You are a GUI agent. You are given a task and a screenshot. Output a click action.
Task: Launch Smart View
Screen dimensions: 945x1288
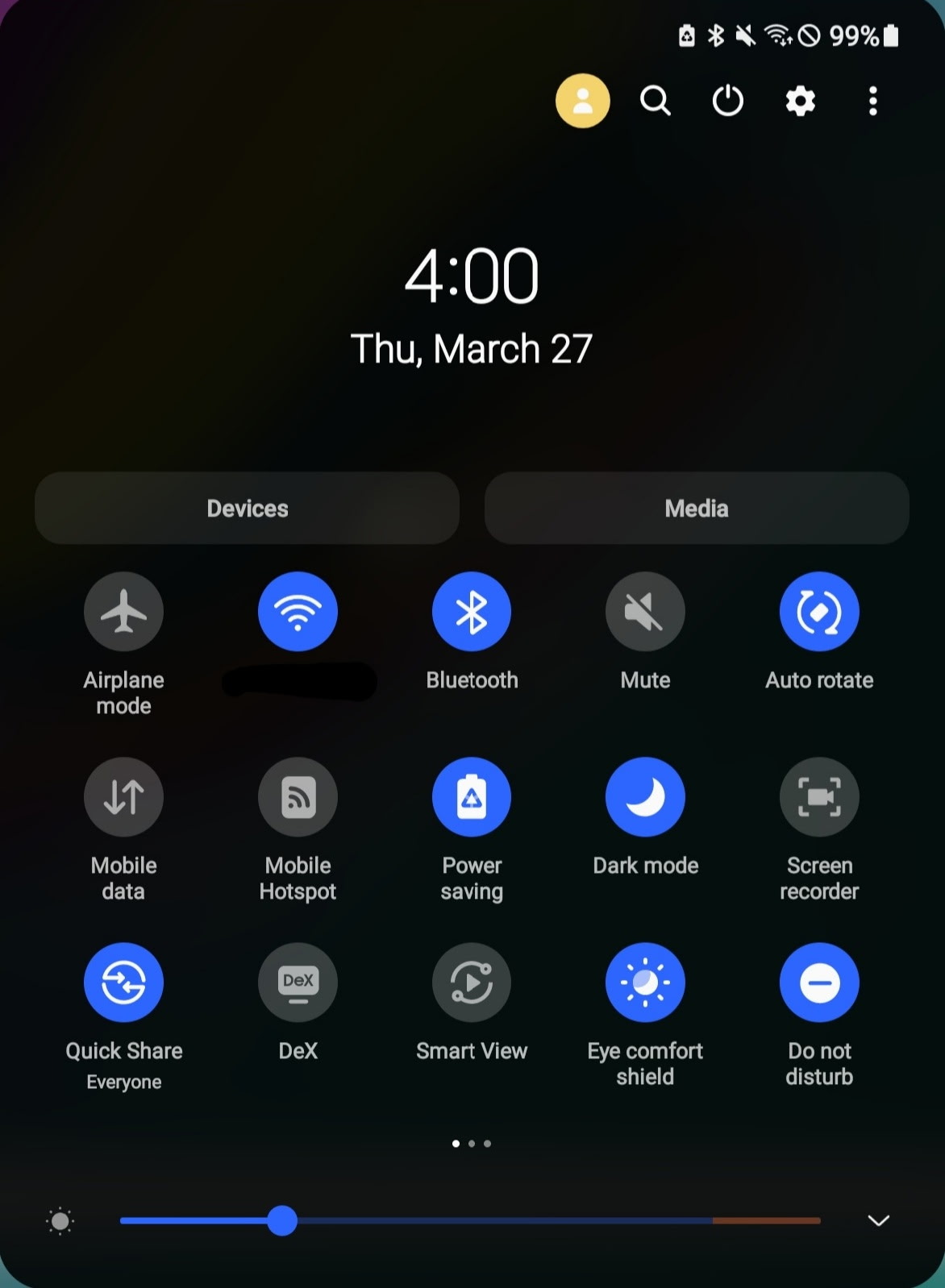472,983
